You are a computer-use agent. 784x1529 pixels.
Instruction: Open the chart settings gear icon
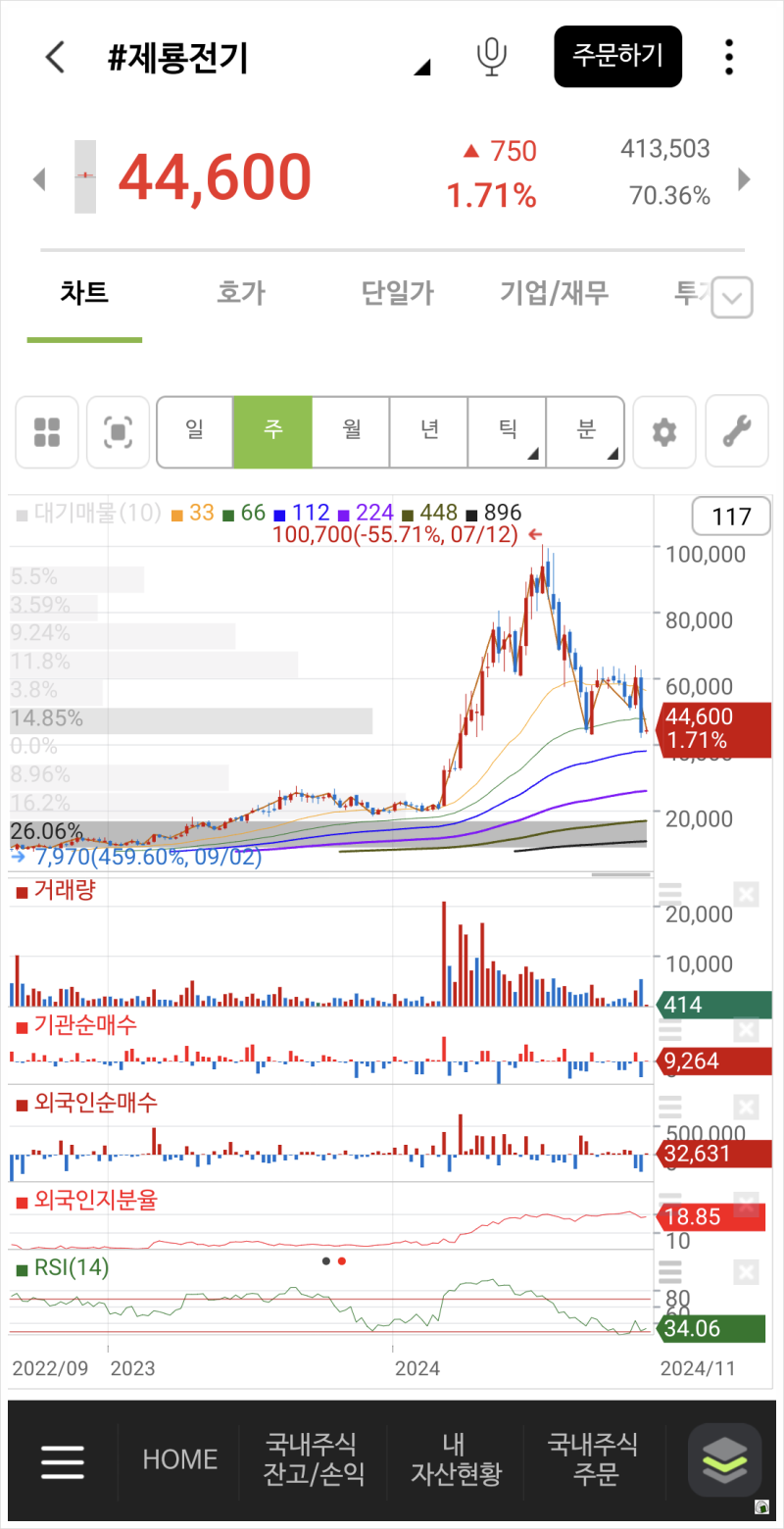[664, 432]
